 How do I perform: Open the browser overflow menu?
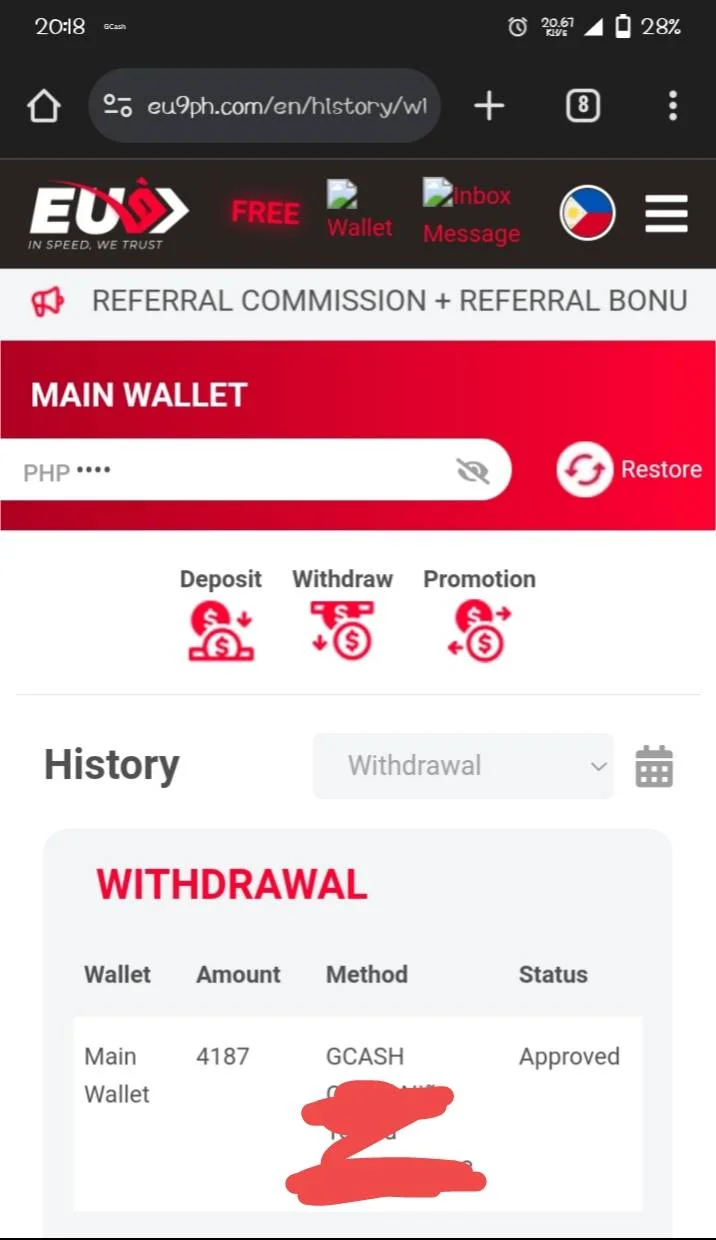[x=672, y=106]
